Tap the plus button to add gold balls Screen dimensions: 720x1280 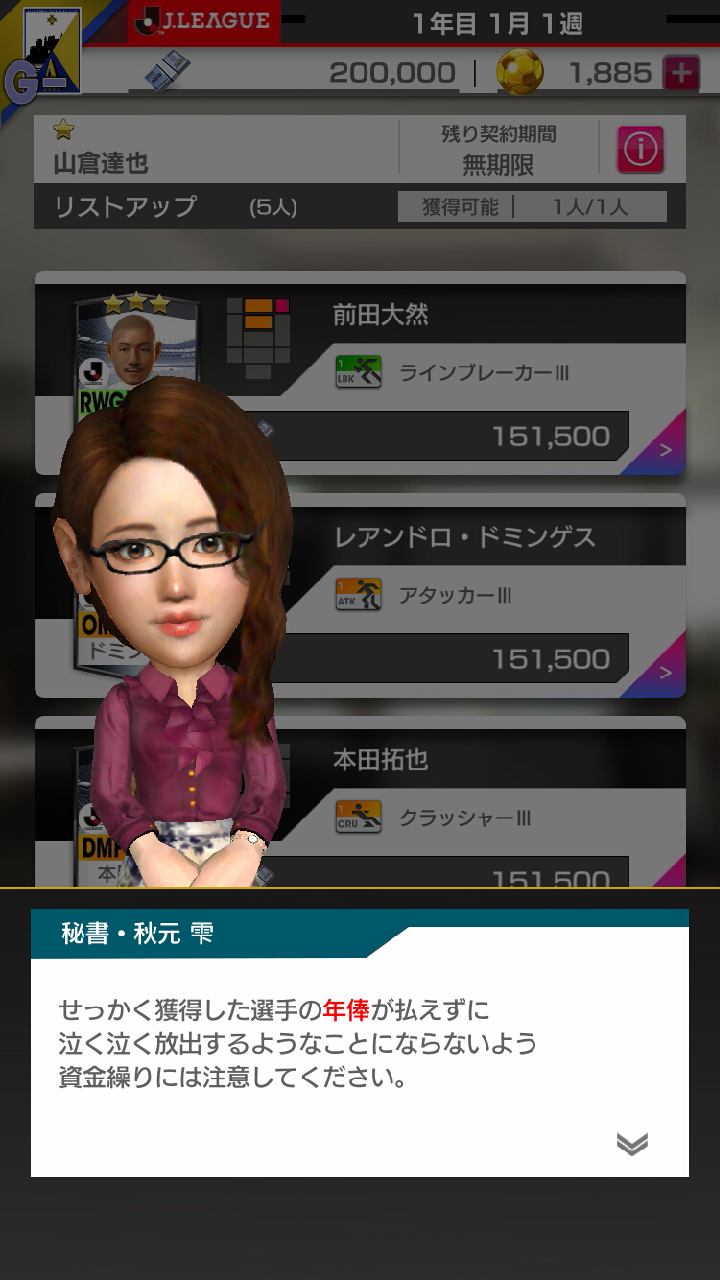(681, 73)
